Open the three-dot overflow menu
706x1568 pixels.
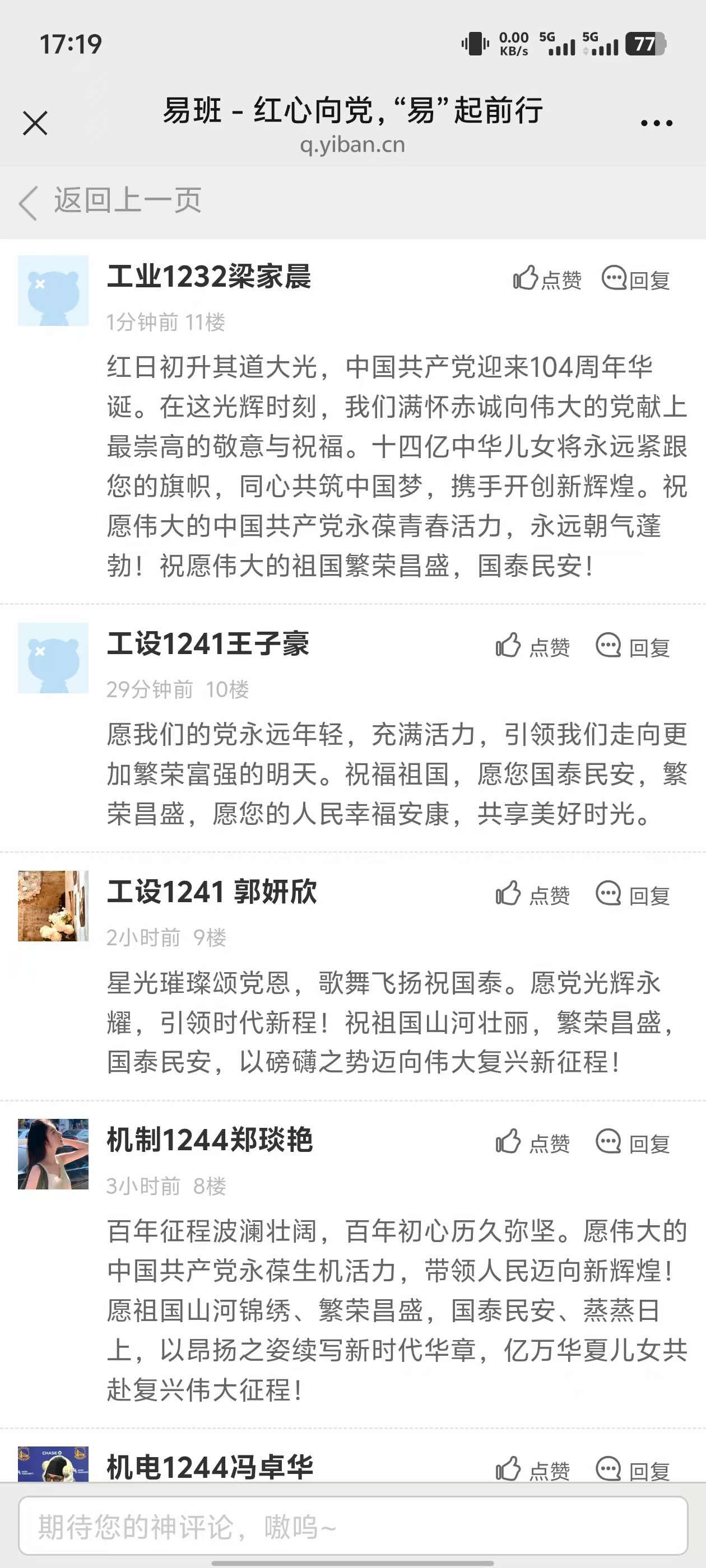[x=657, y=123]
